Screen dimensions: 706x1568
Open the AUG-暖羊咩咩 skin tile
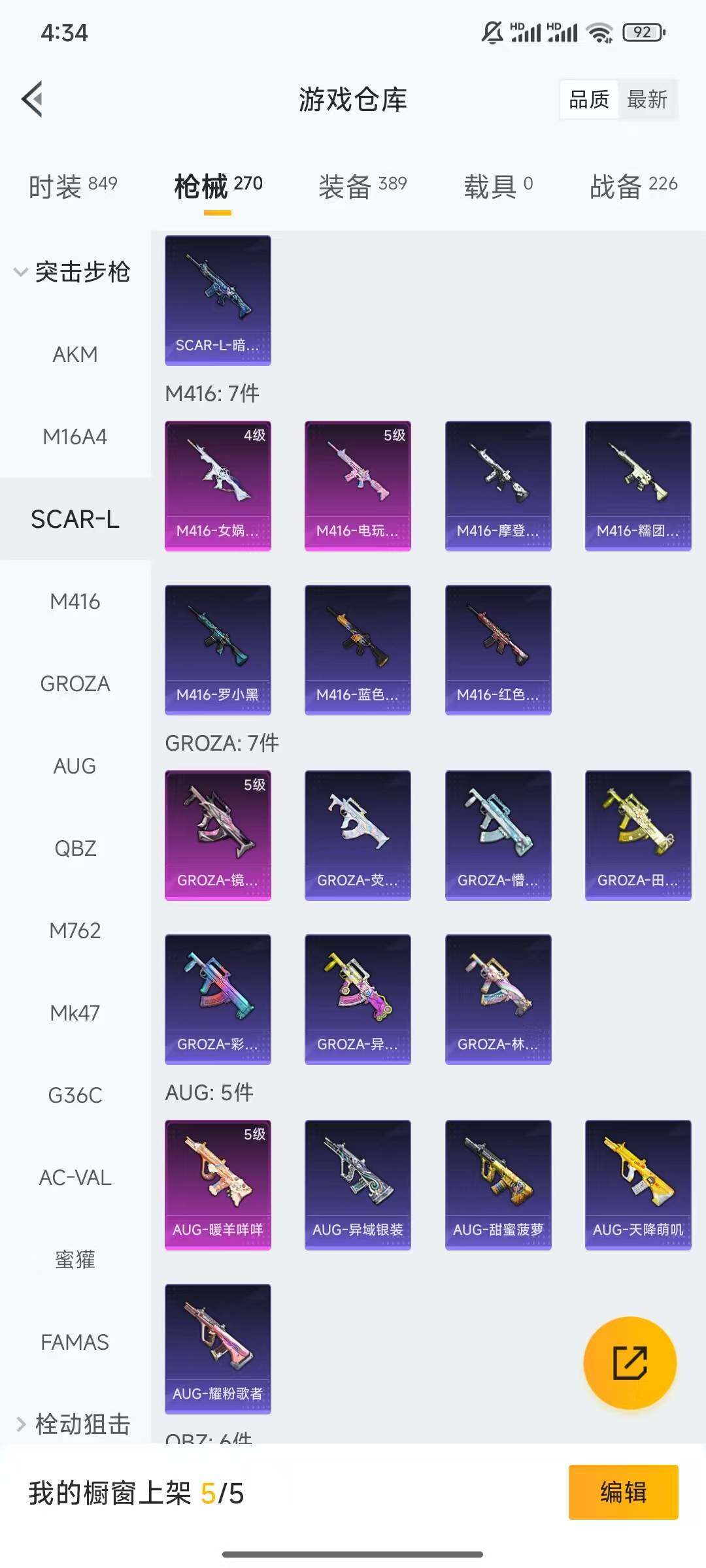(218, 1184)
